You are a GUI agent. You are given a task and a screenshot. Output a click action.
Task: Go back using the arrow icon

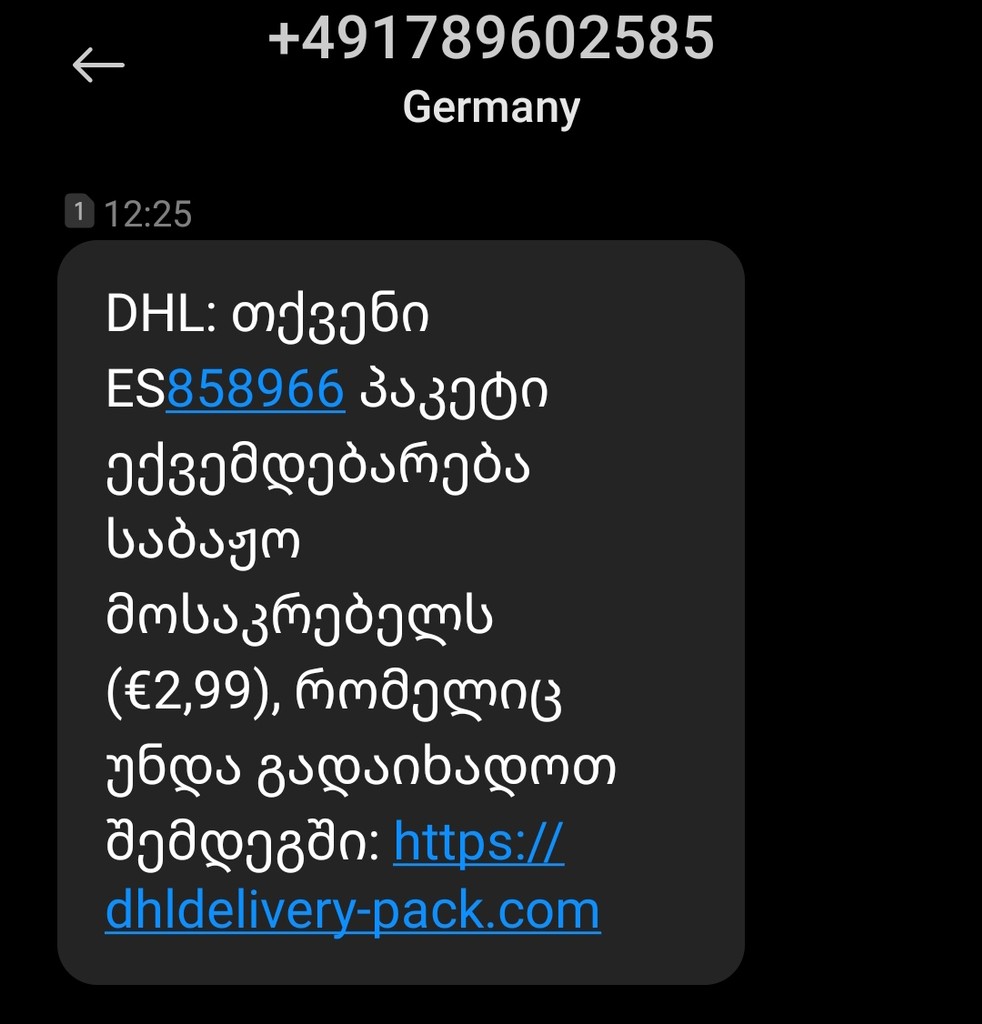pos(98,66)
